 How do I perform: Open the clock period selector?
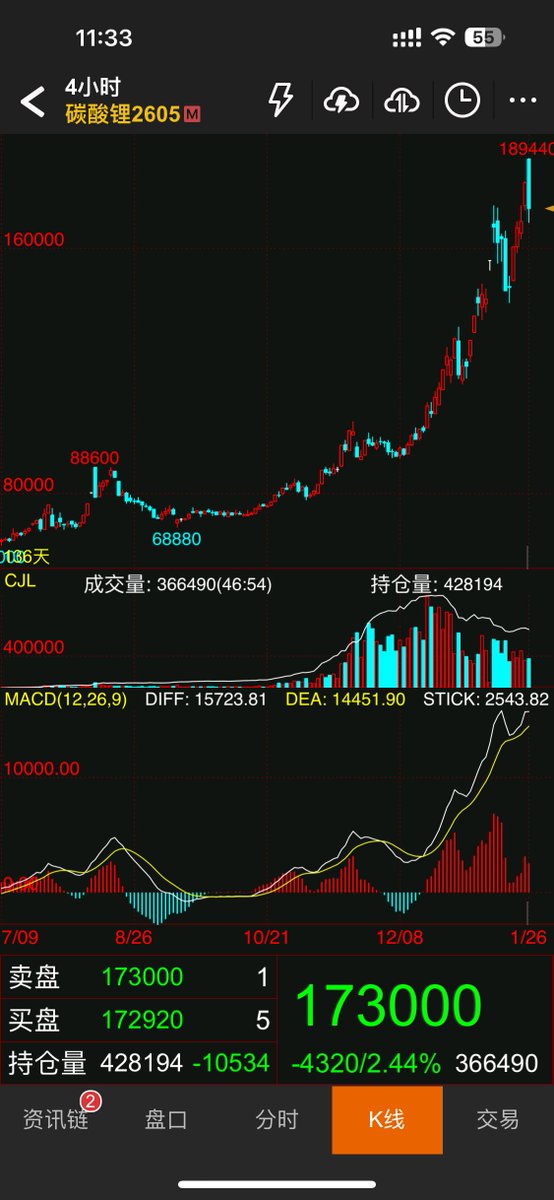tap(462, 101)
